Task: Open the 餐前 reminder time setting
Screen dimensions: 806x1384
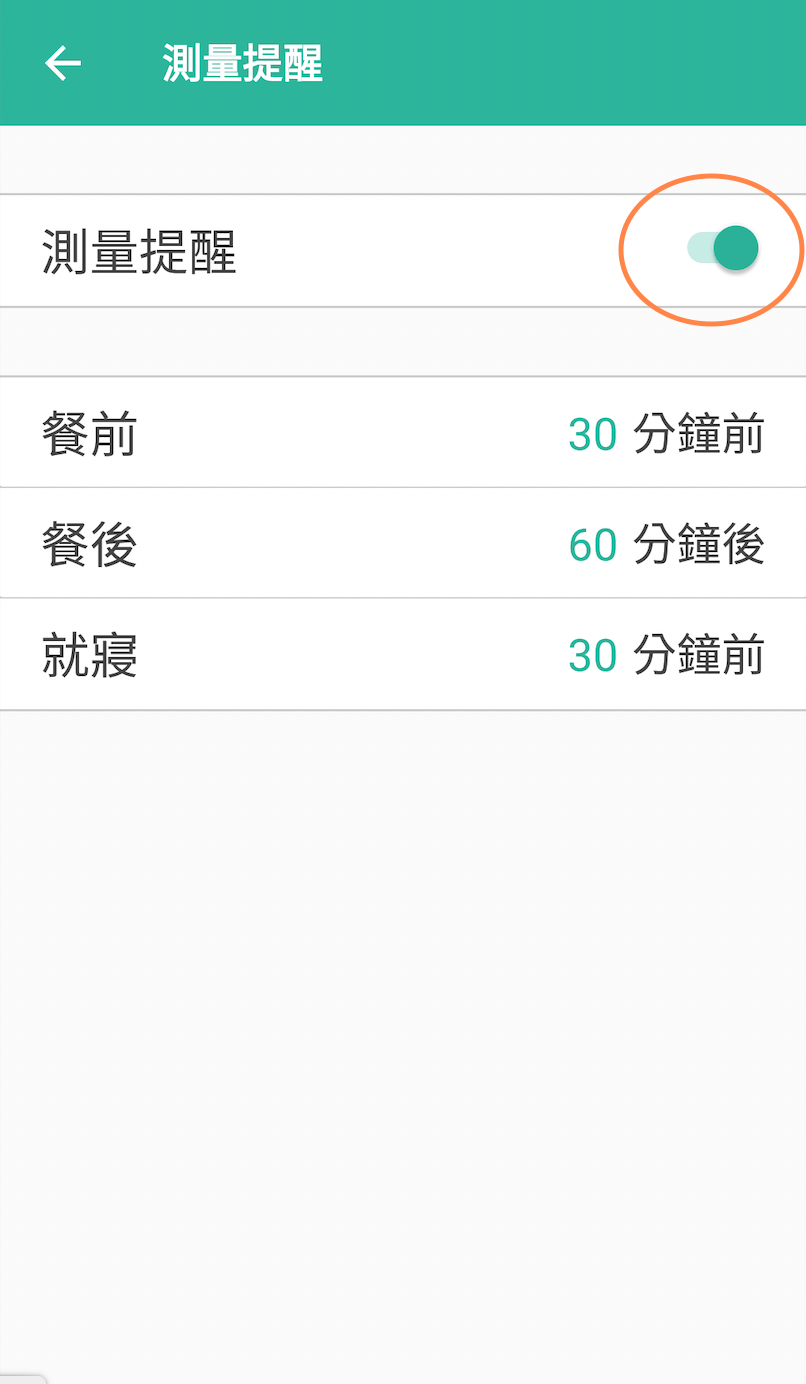Action: pyautogui.click(x=402, y=434)
